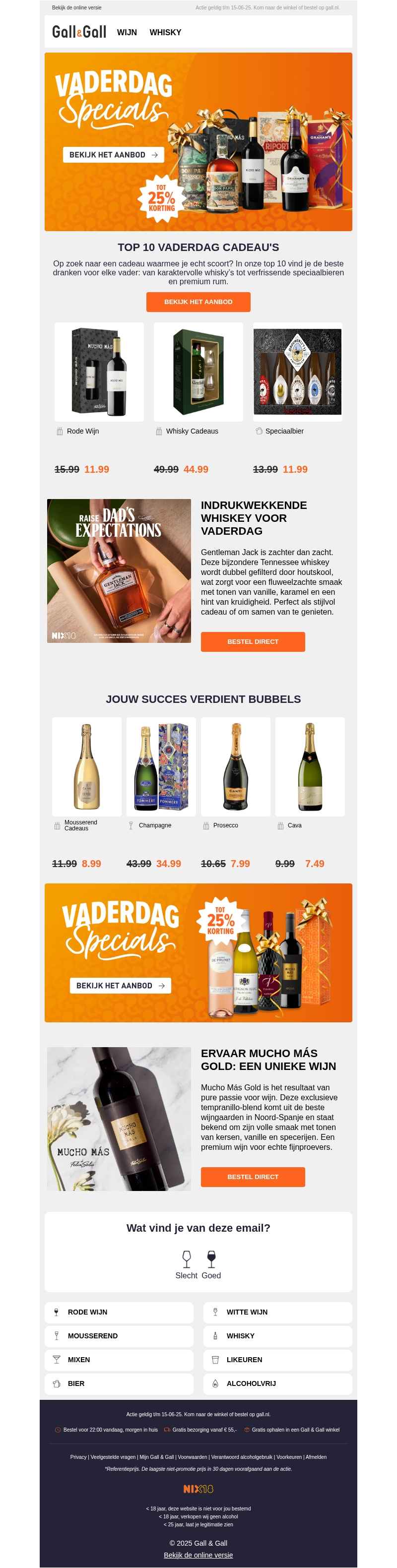Image resolution: width=397 pixels, height=1568 pixels.
Task: Order Mucho Más Gold via BESTEL DIRECT
Action: [x=253, y=1177]
